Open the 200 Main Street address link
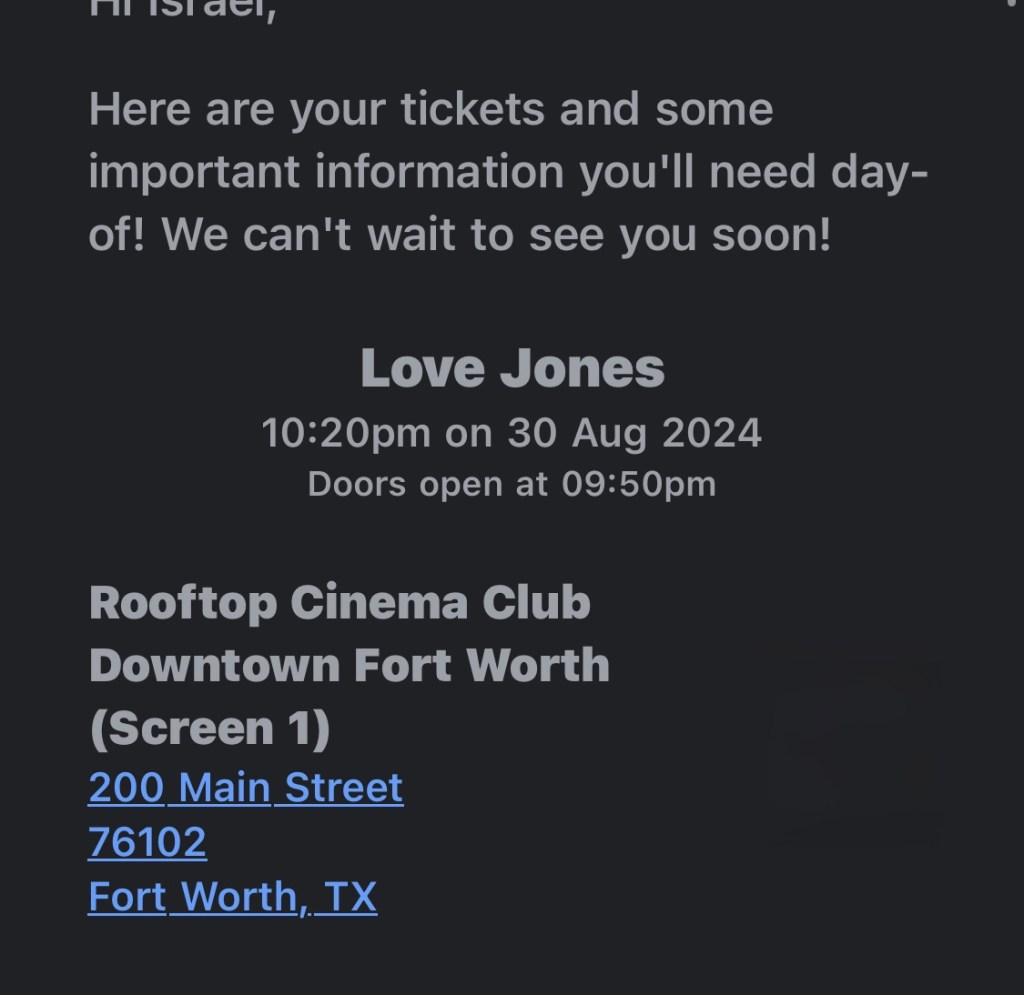 pyautogui.click(x=245, y=788)
